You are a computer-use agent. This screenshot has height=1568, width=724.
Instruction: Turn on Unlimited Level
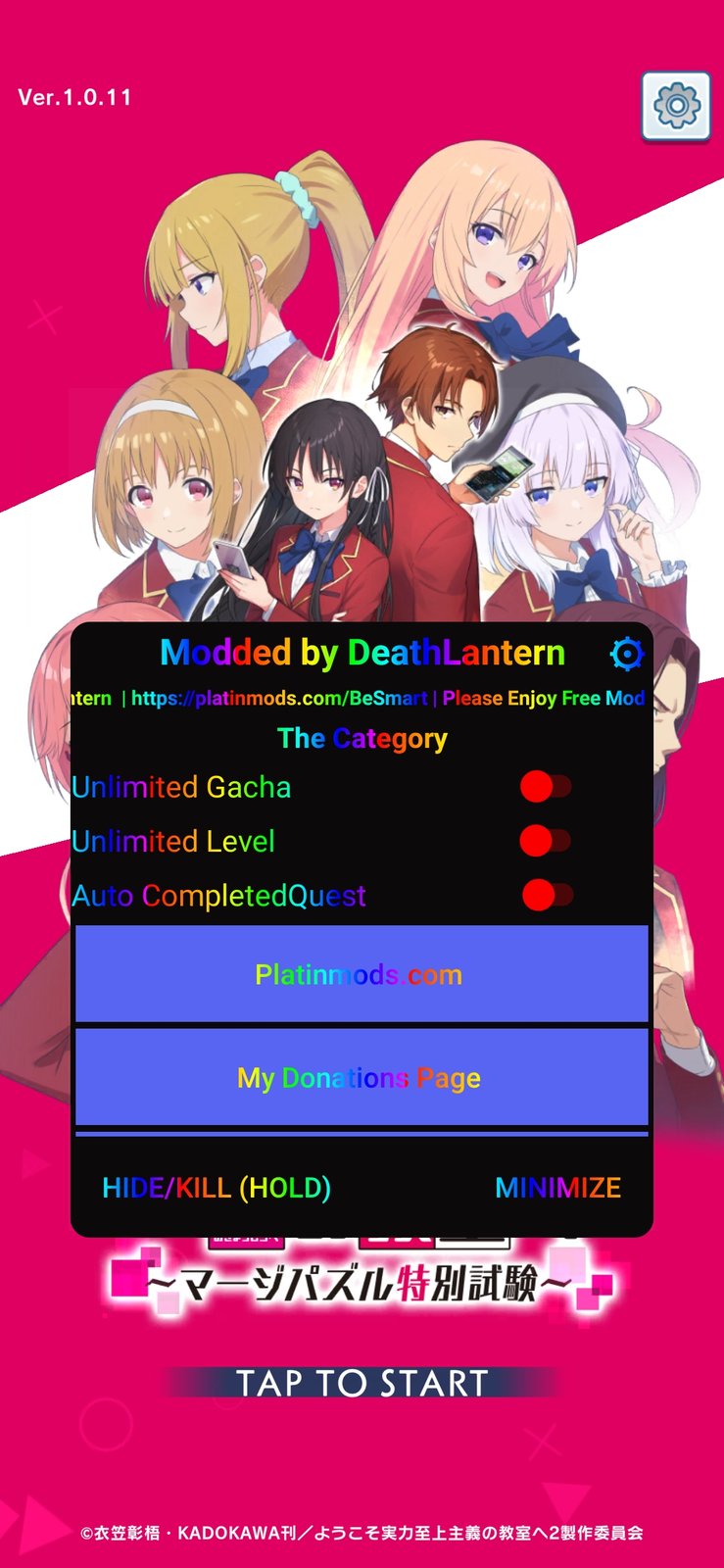[x=546, y=841]
